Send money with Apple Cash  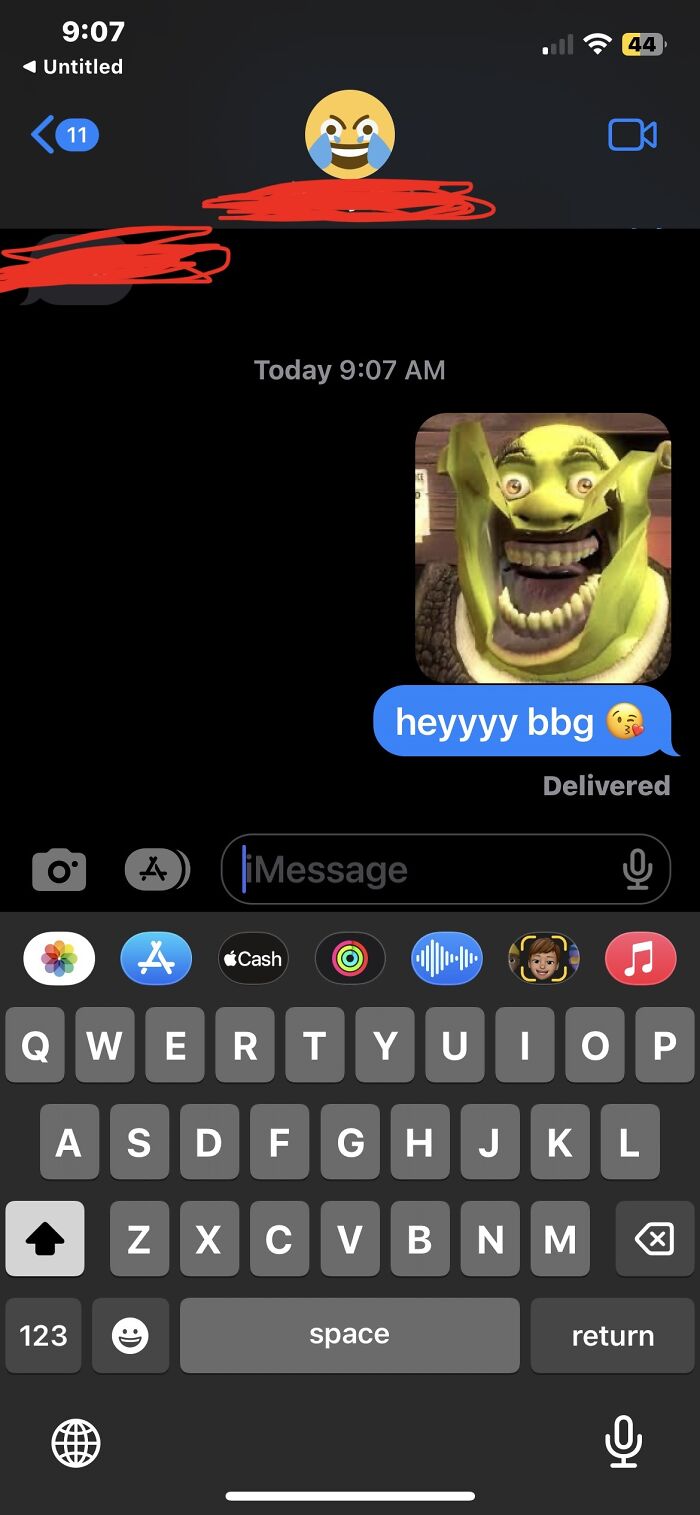pyautogui.click(x=253, y=959)
